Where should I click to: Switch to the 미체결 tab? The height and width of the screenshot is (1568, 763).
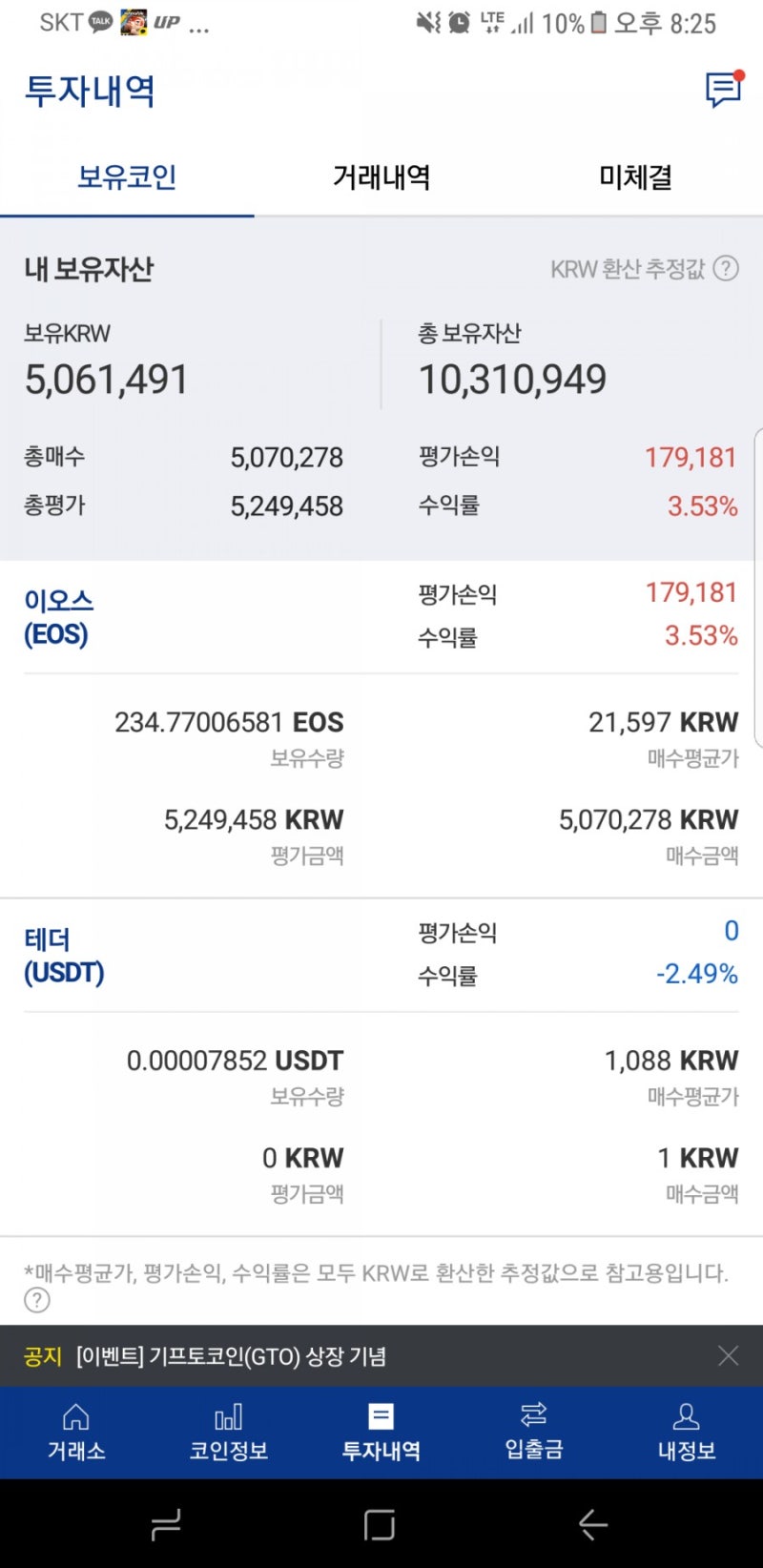point(635,177)
